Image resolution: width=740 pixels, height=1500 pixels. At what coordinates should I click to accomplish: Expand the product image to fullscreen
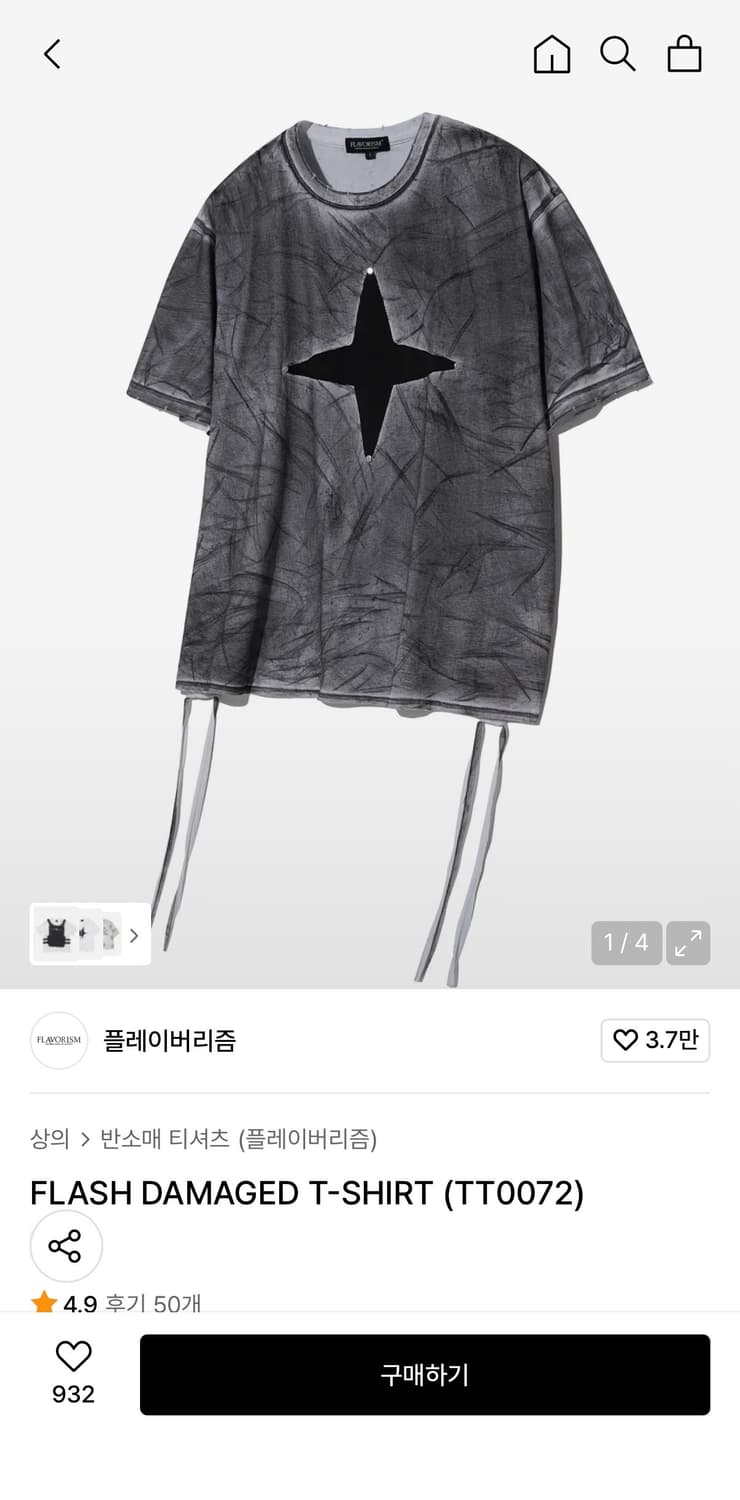688,941
